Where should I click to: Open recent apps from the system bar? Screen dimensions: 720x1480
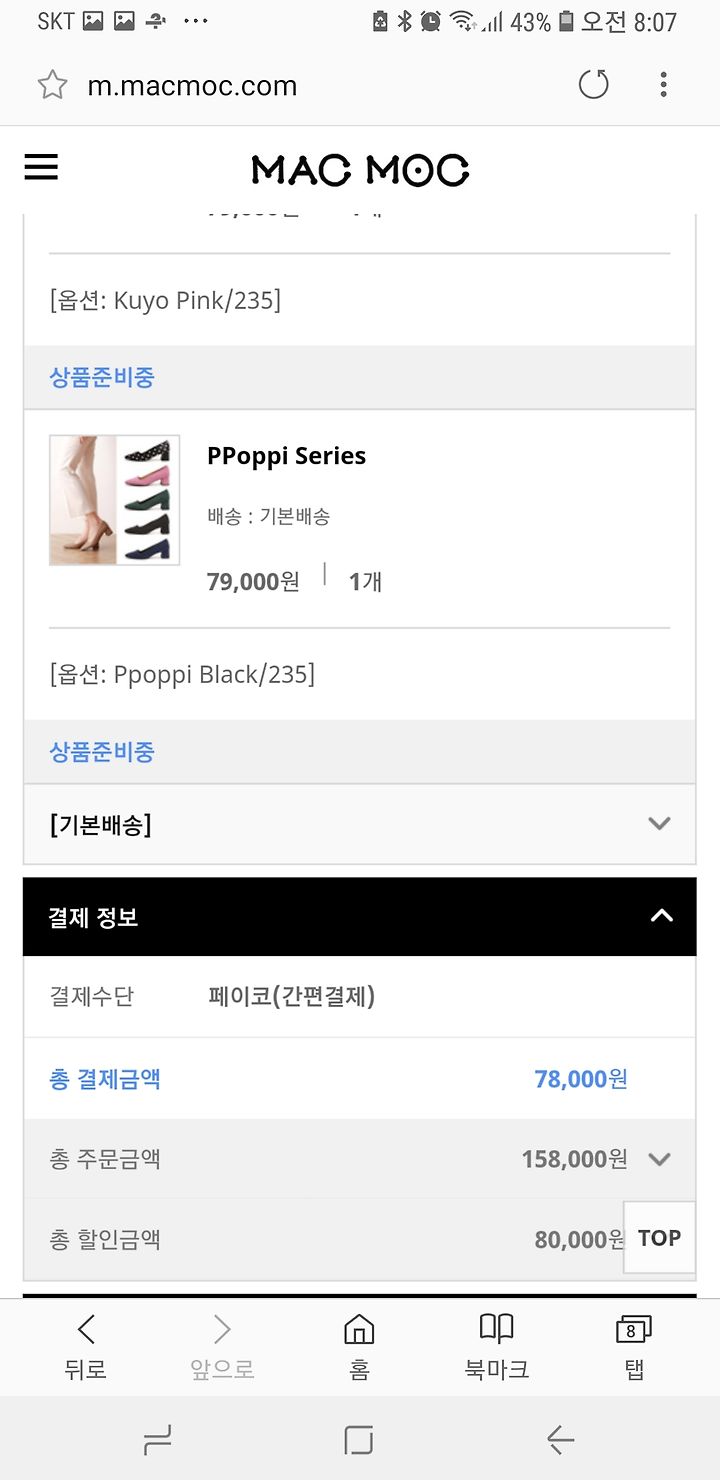(x=158, y=1440)
